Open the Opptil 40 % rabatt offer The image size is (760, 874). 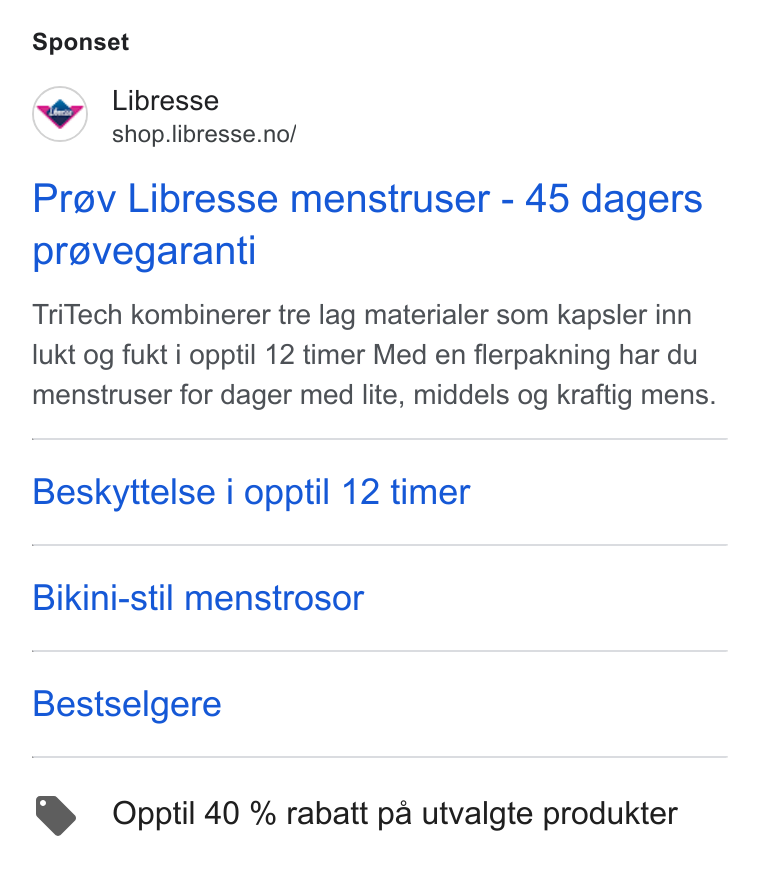[395, 813]
